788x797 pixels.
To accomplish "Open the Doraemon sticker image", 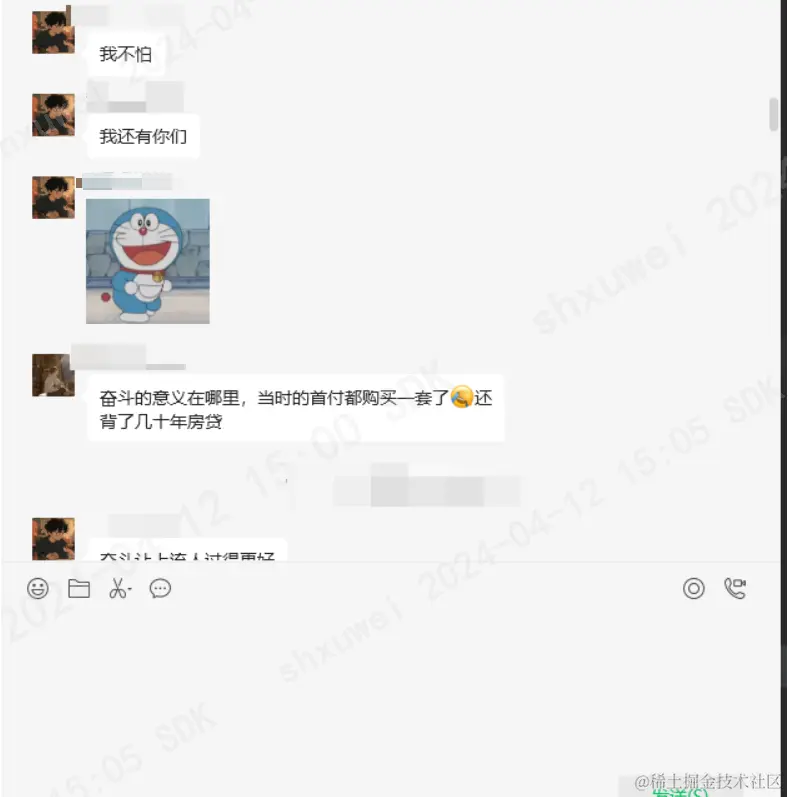I will tap(148, 261).
